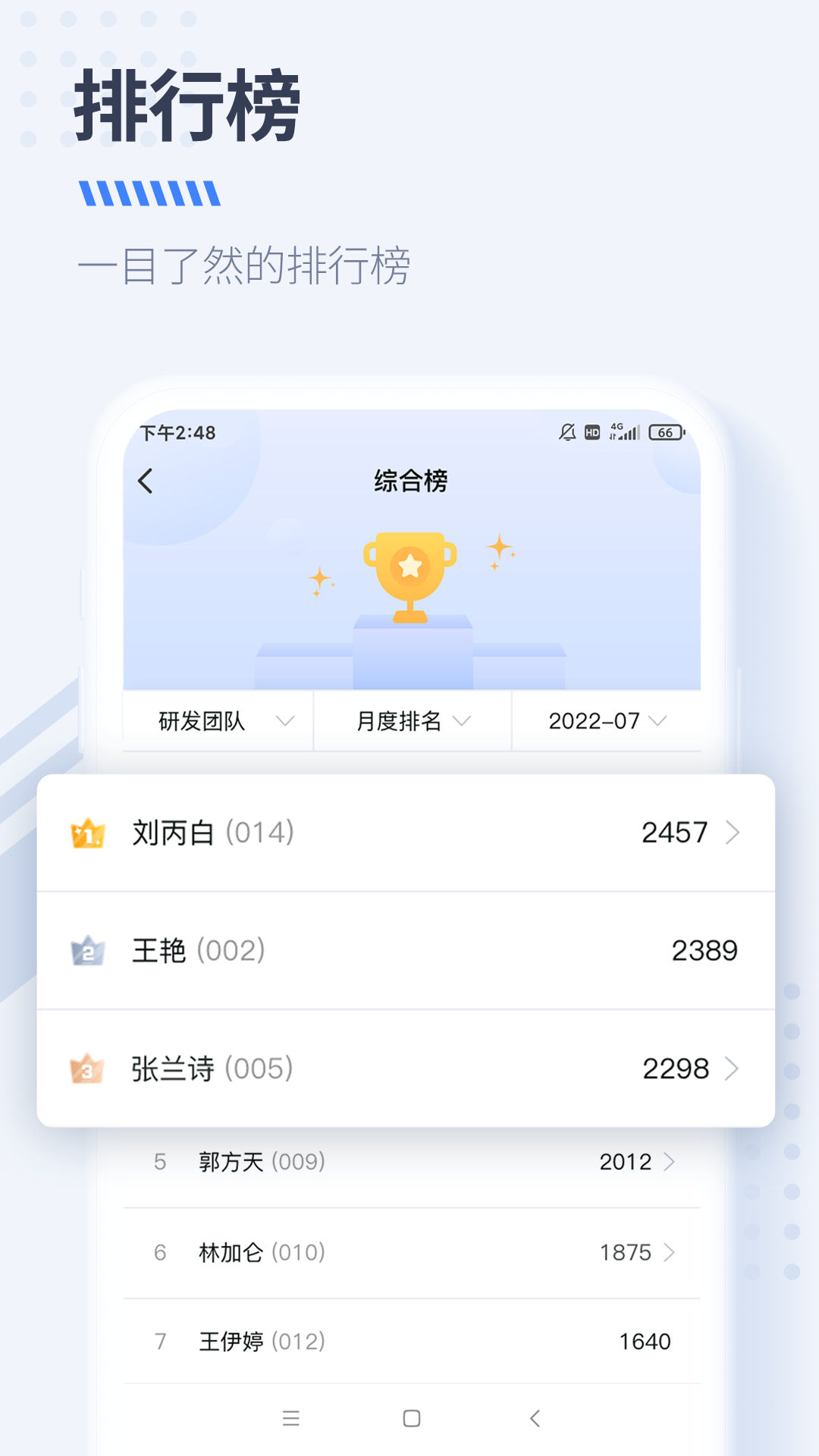Screen dimensions: 819x1456
Task: Open the navigation menu button at bottom
Action: point(291,1419)
